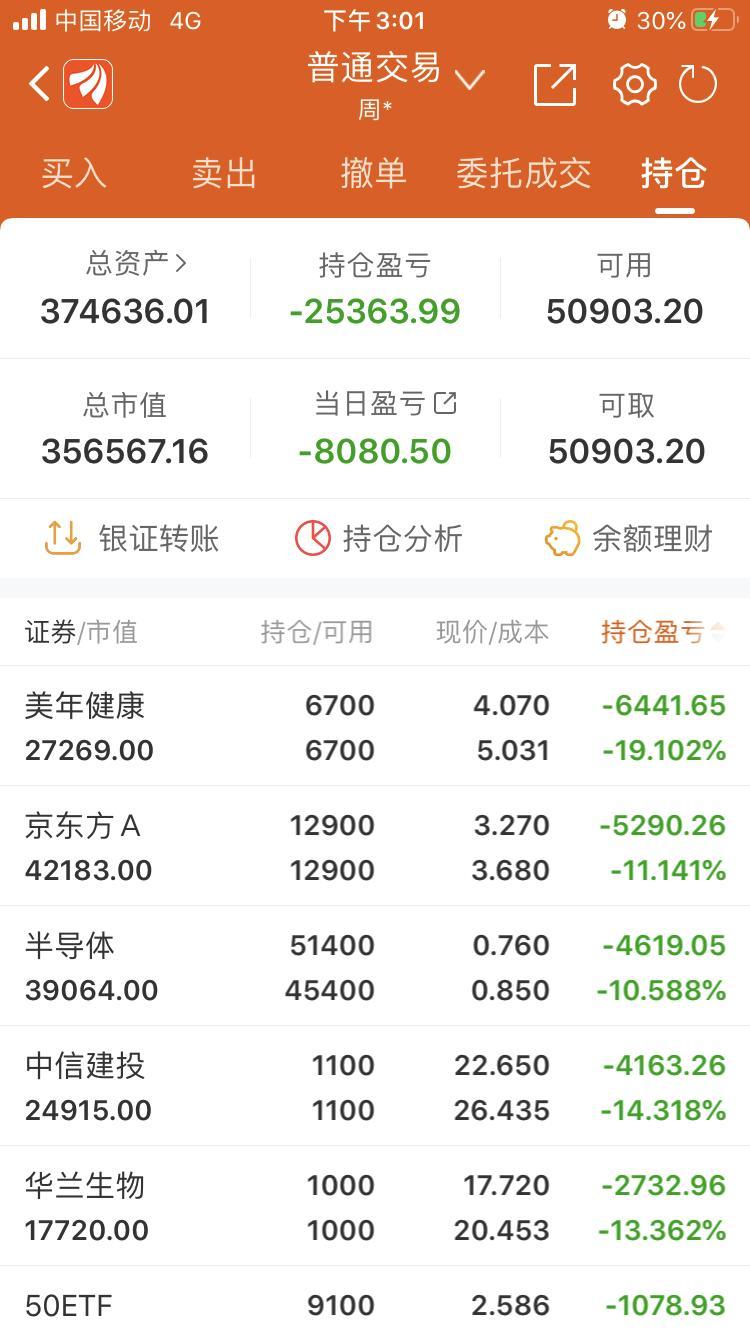The image size is (750, 1334).
Task: Open 银证转账 transfer
Action: (131, 539)
